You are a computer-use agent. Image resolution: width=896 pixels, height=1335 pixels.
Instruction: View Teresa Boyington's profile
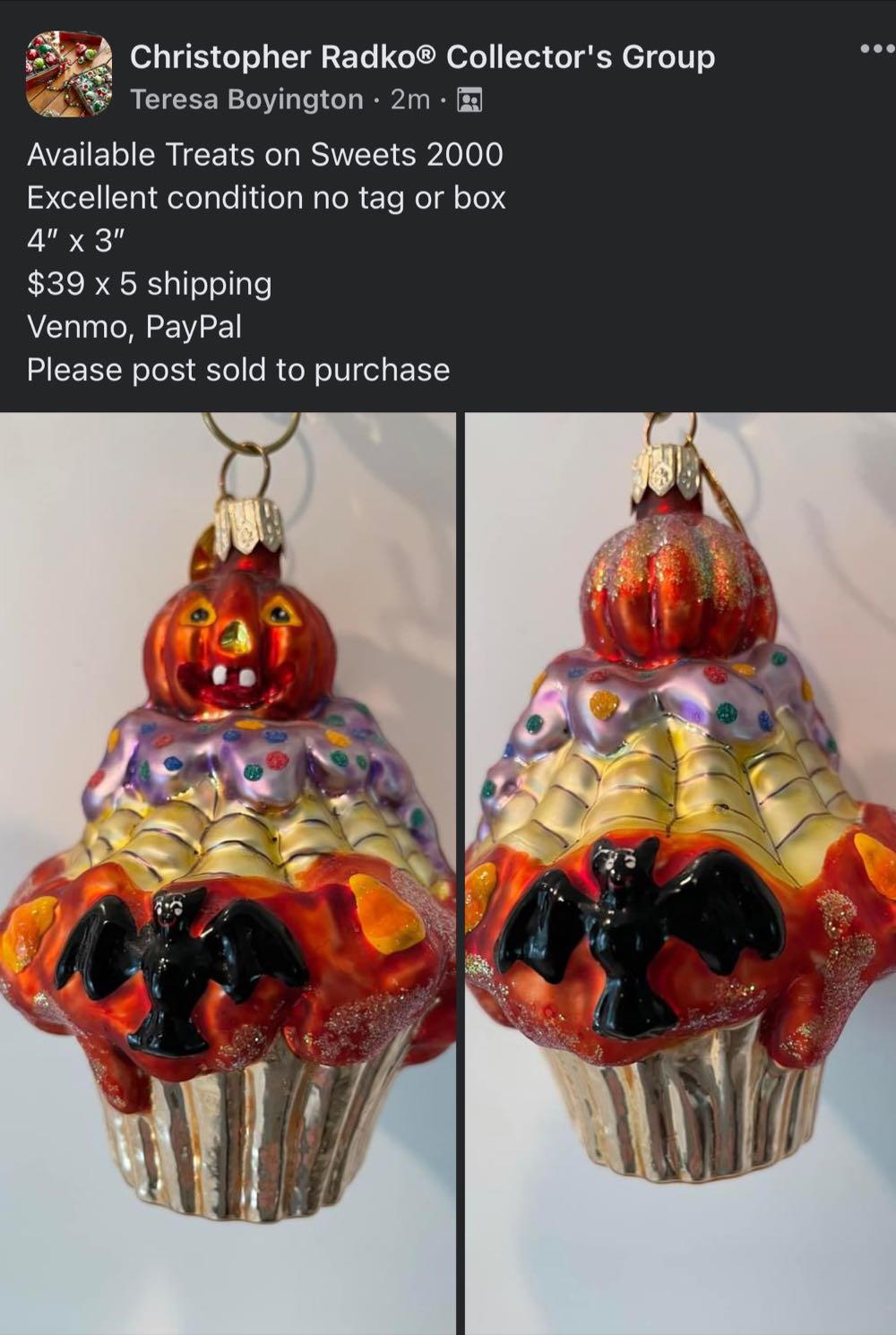246,99
